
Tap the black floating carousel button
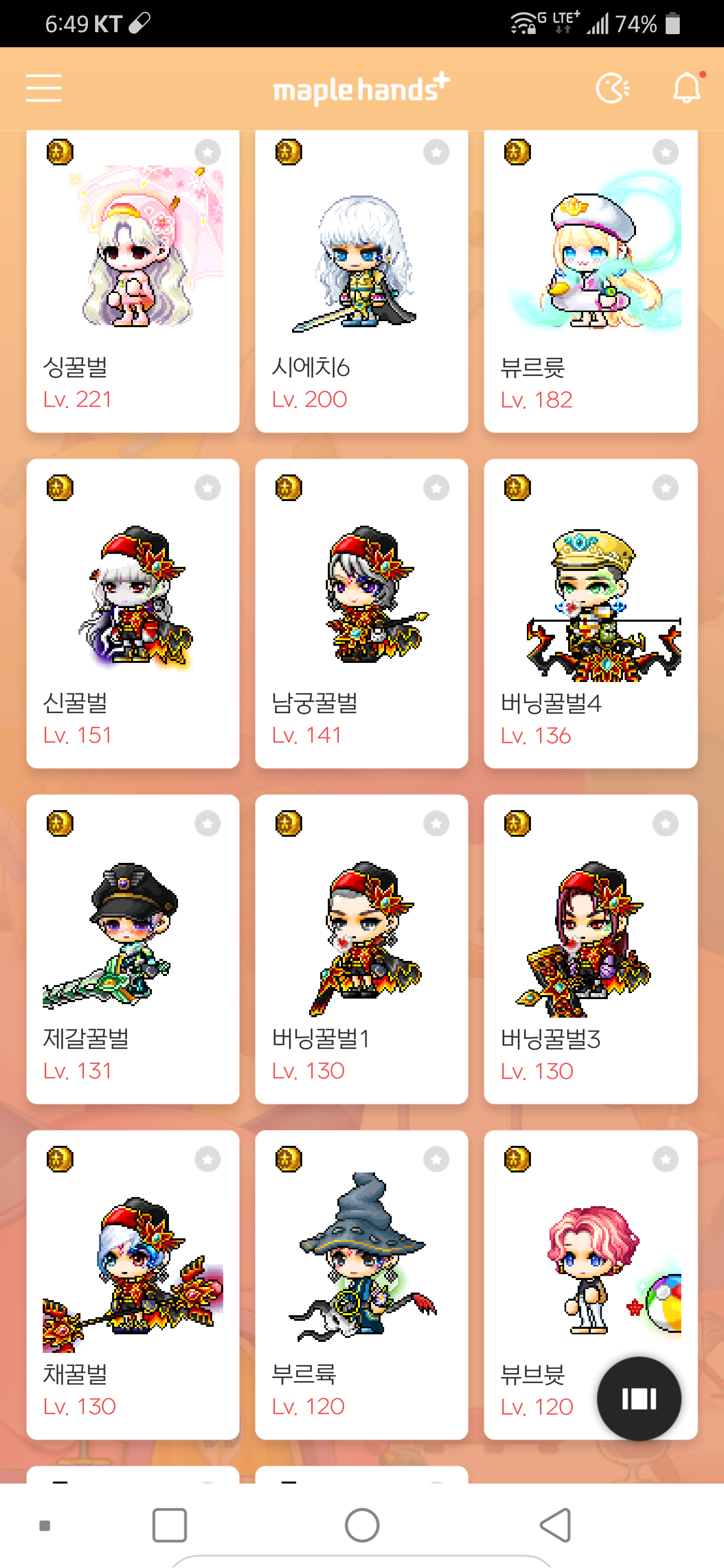click(x=639, y=1398)
